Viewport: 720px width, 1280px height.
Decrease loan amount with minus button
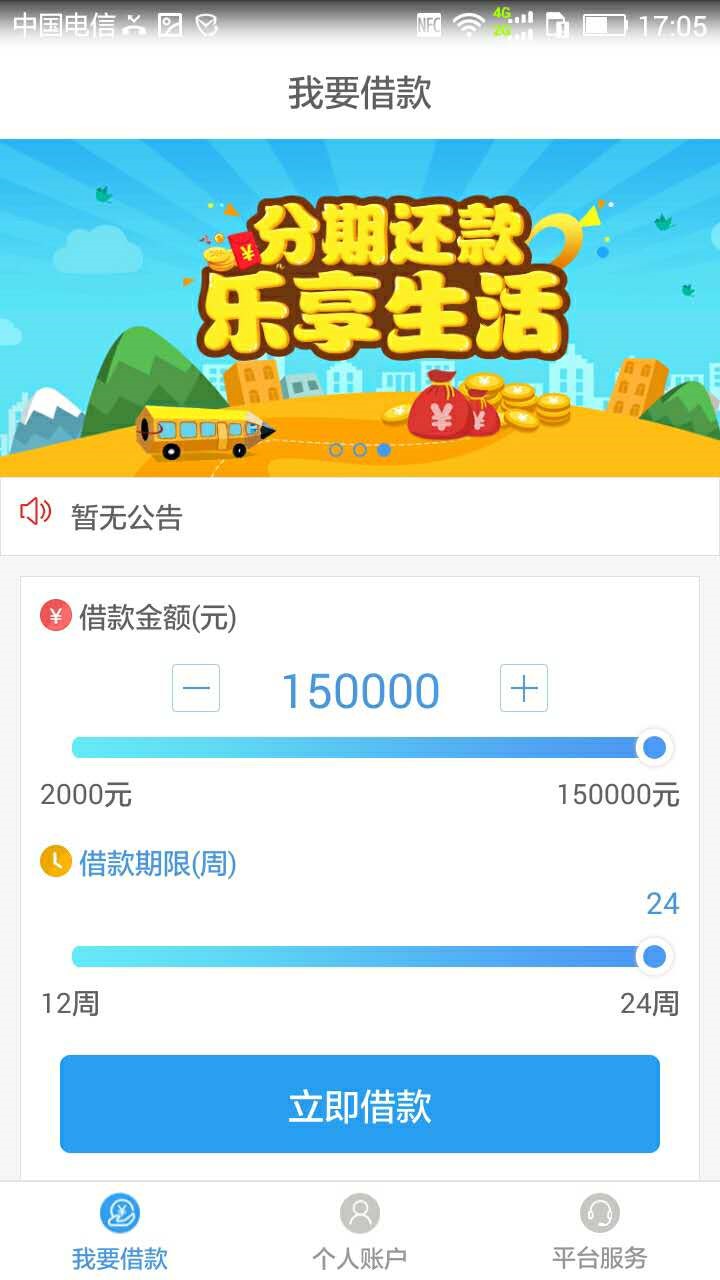pyautogui.click(x=196, y=688)
